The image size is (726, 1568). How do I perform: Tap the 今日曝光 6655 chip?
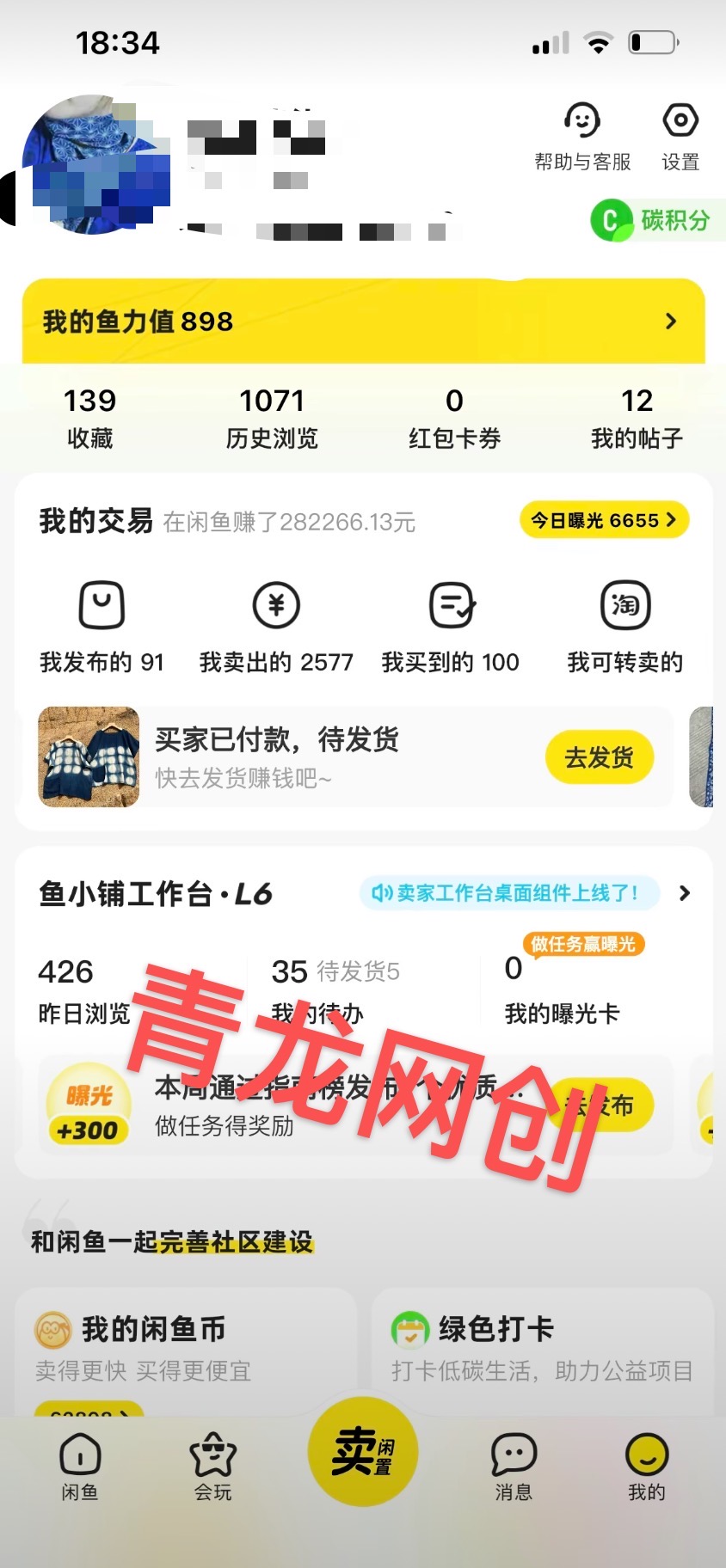[604, 520]
